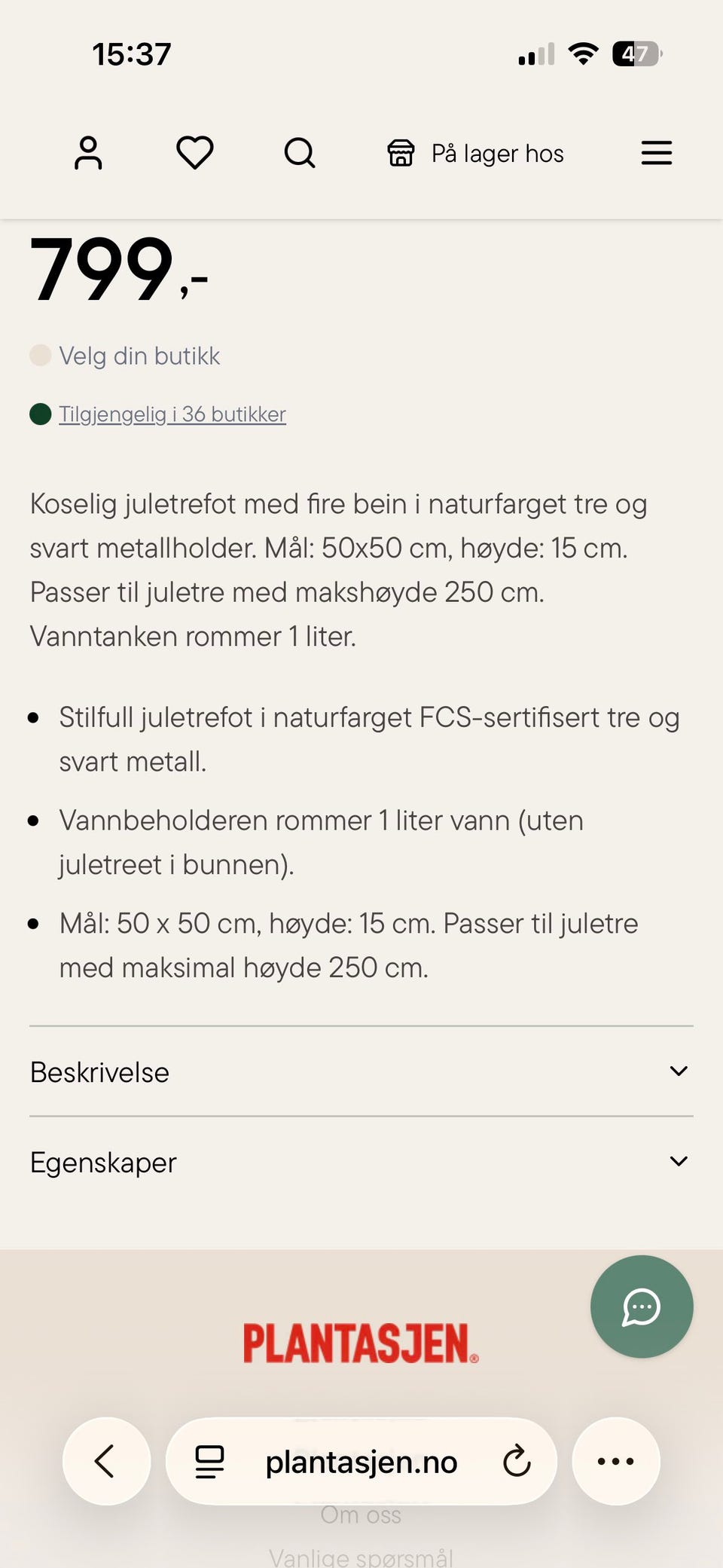Open the user account icon
Screen dimensions: 723x1568
point(88,153)
